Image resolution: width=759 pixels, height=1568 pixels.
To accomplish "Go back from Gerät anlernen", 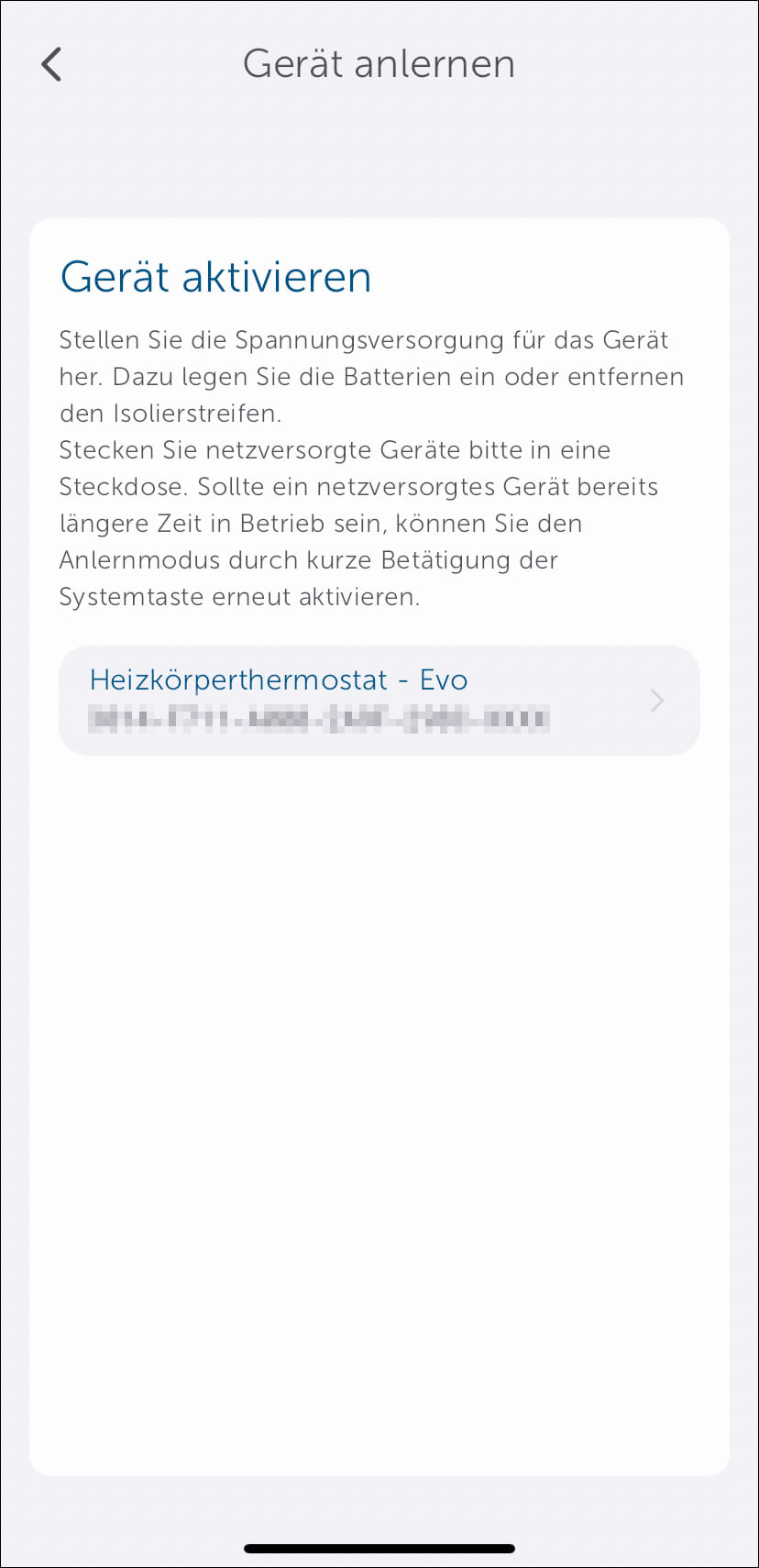I will (51, 65).
